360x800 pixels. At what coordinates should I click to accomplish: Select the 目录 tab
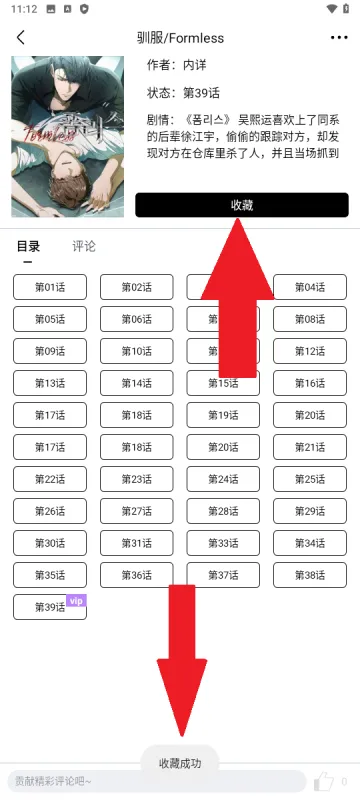coord(28,246)
